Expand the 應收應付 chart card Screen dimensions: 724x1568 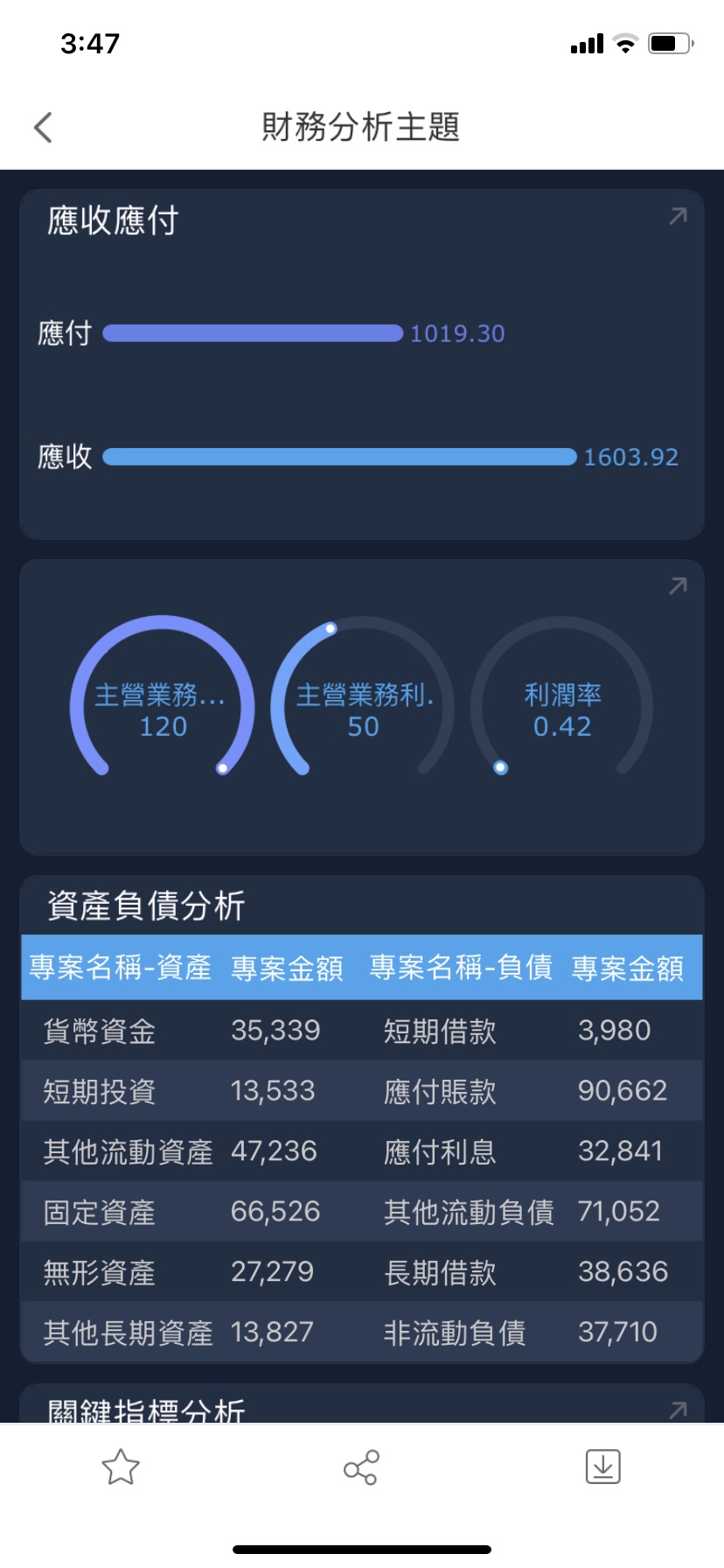[x=678, y=216]
